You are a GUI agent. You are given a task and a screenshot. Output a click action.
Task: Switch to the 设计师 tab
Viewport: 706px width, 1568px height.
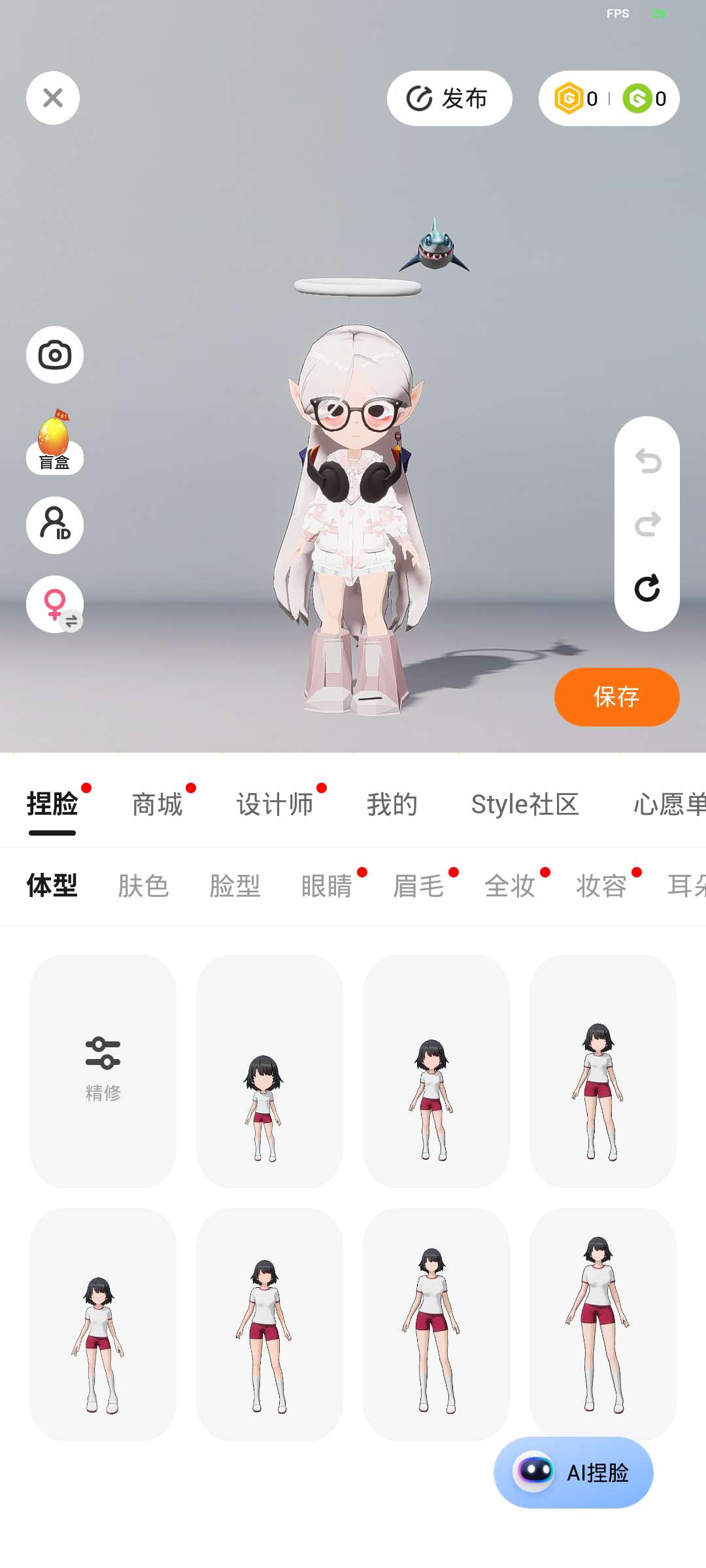275,804
